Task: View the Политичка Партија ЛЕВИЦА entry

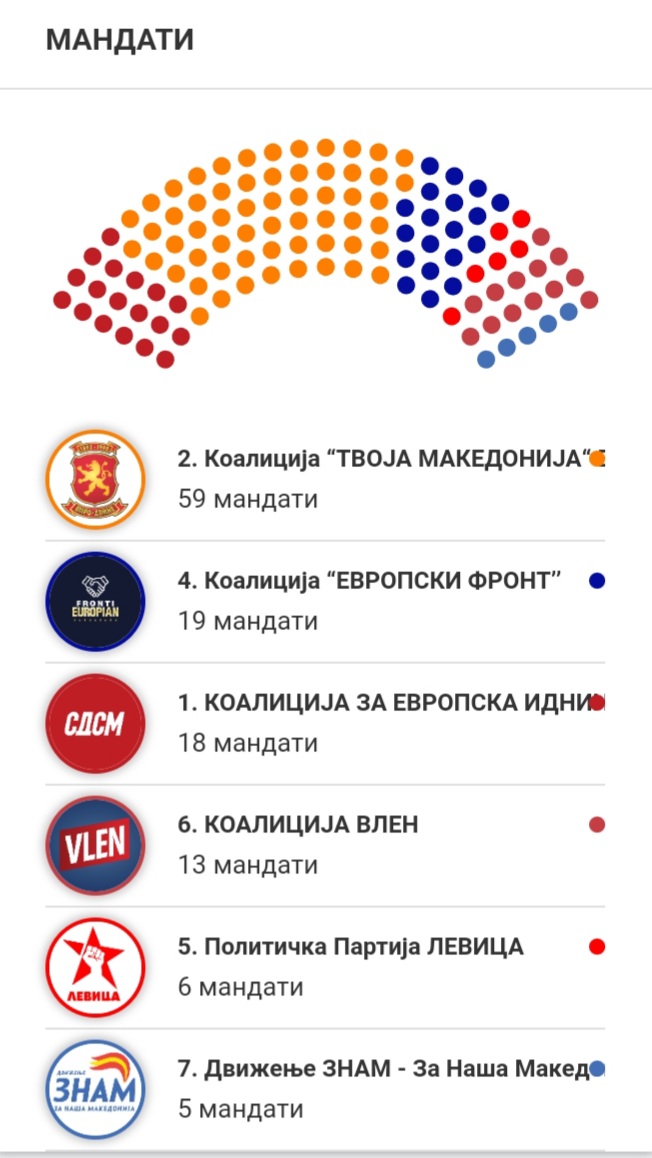Action: pos(326,967)
